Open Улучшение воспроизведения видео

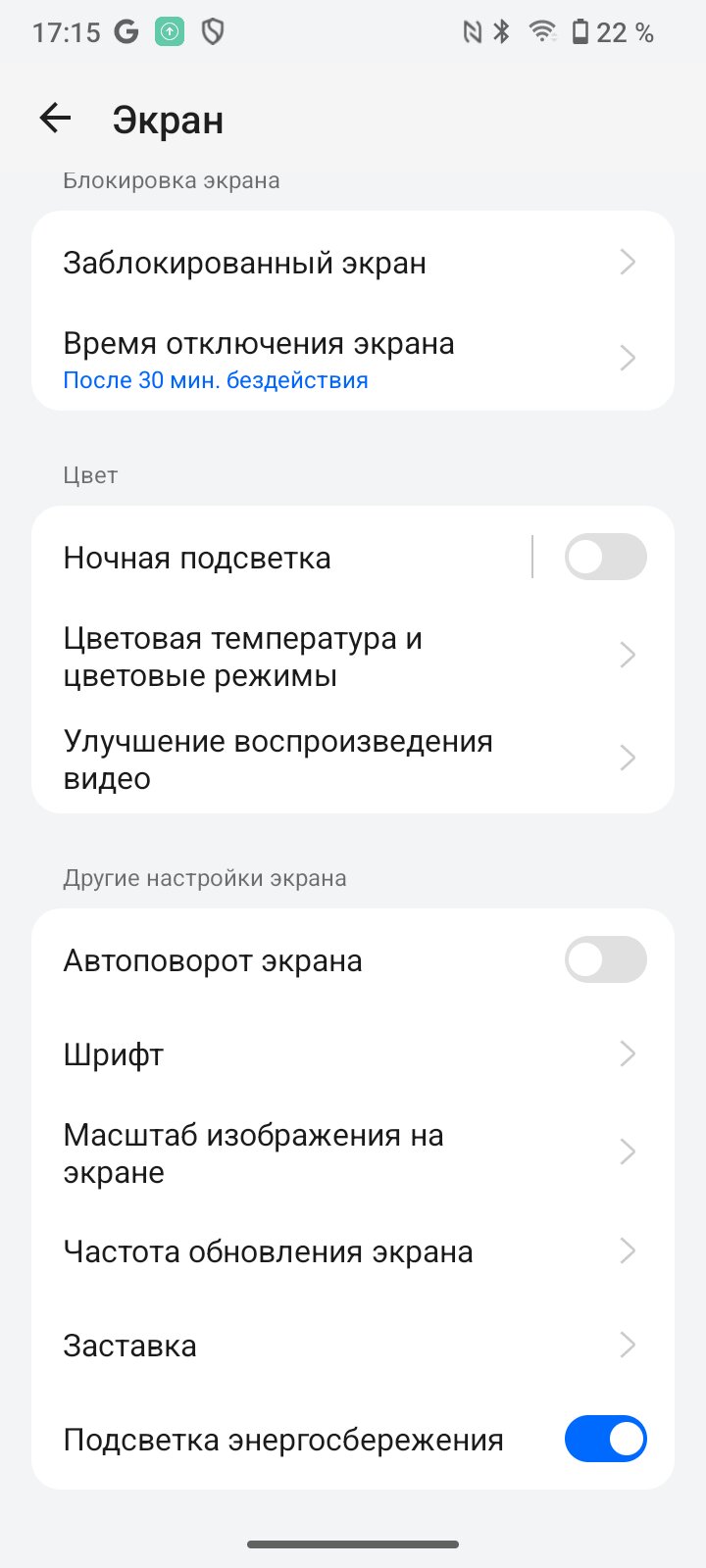click(x=353, y=759)
